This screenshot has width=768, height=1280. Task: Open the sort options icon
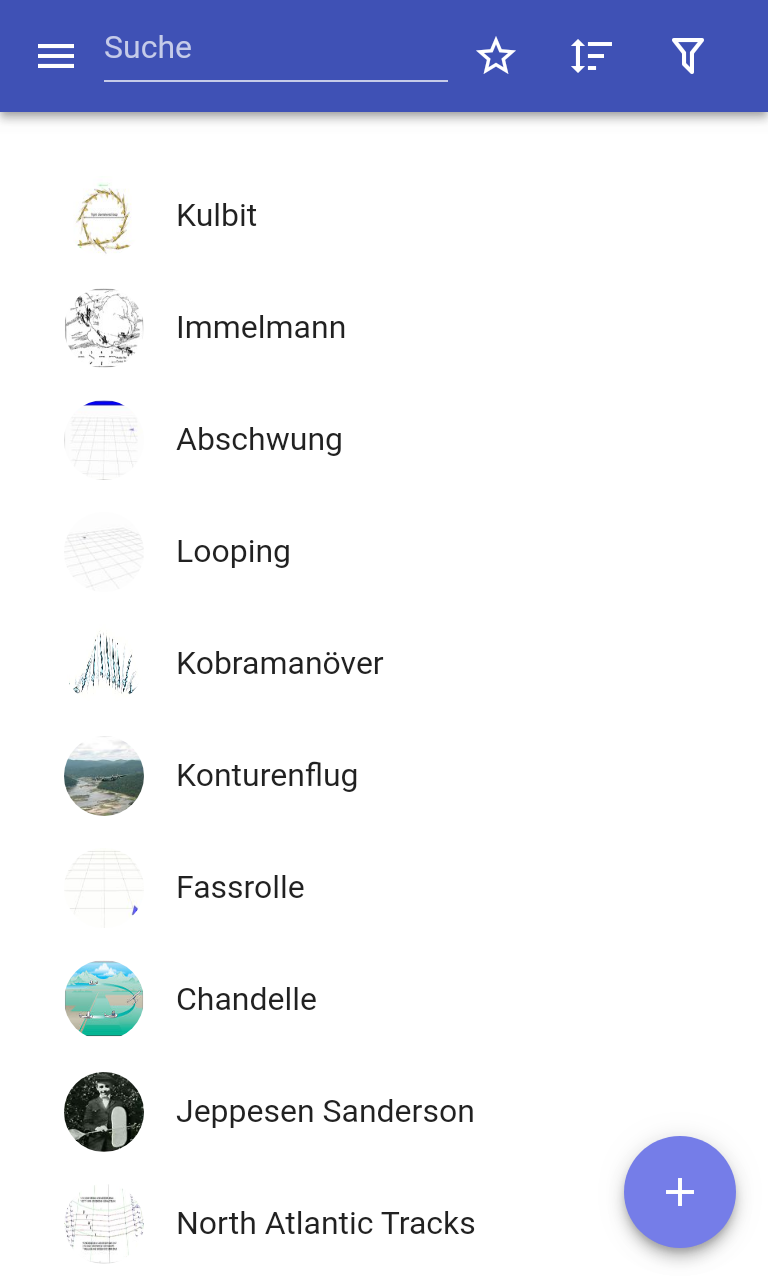pos(591,56)
